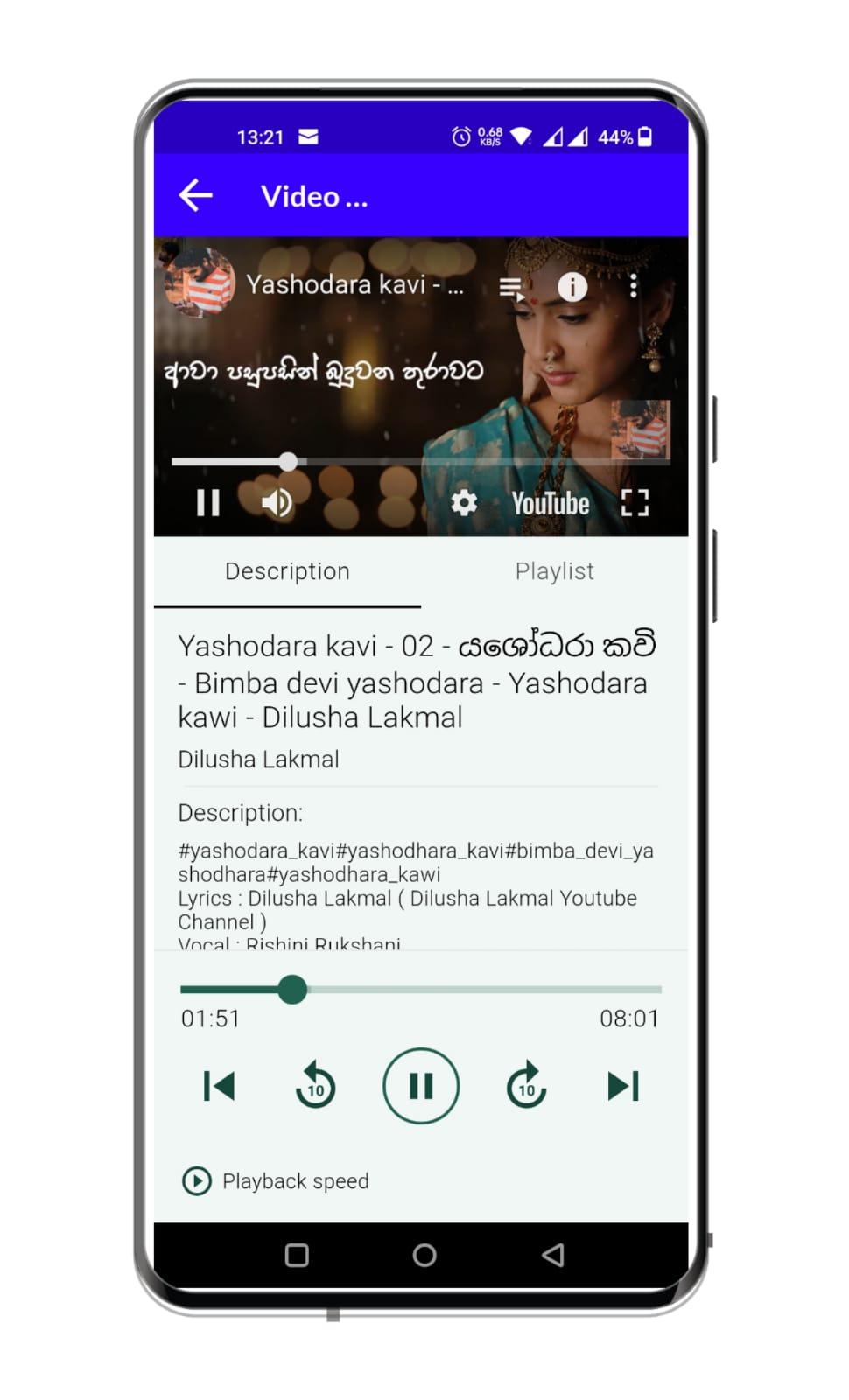Image resolution: width=849 pixels, height=1400 pixels.
Task: Open the video on YouTube
Action: 550,503
